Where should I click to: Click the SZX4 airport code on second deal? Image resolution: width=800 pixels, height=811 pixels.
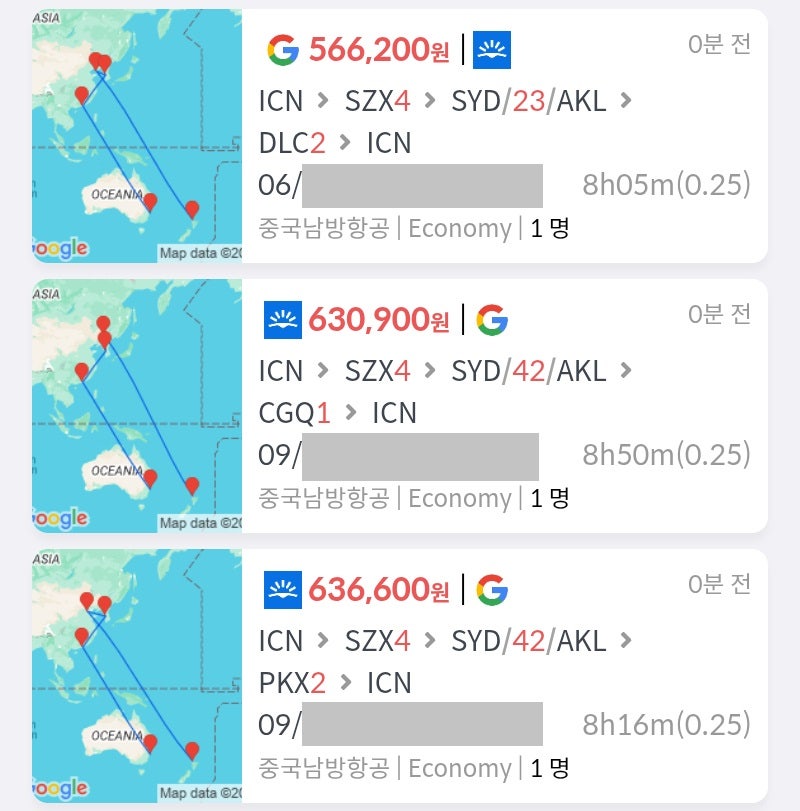[377, 371]
